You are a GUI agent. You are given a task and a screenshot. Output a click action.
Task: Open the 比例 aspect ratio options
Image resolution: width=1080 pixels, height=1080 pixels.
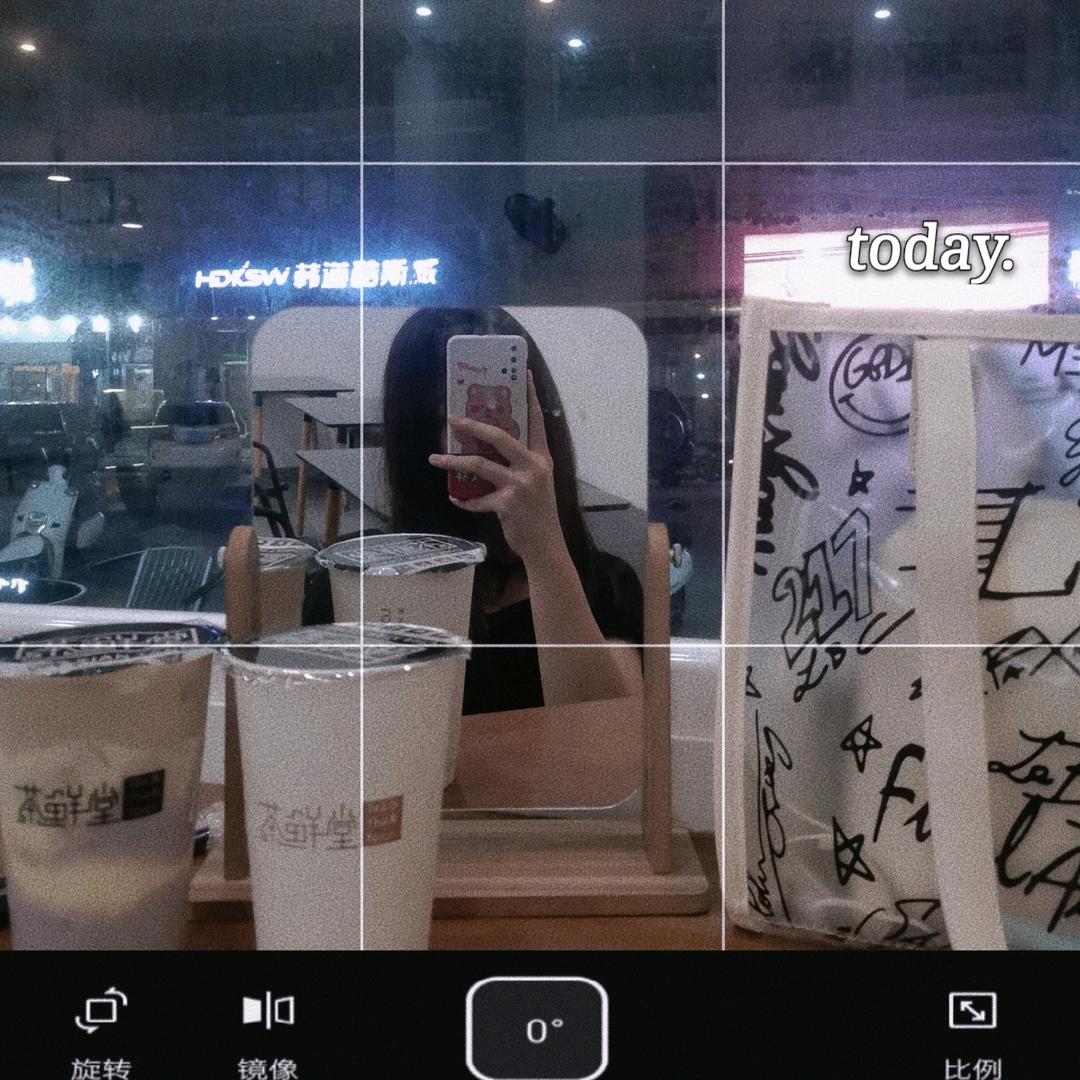click(x=972, y=1028)
